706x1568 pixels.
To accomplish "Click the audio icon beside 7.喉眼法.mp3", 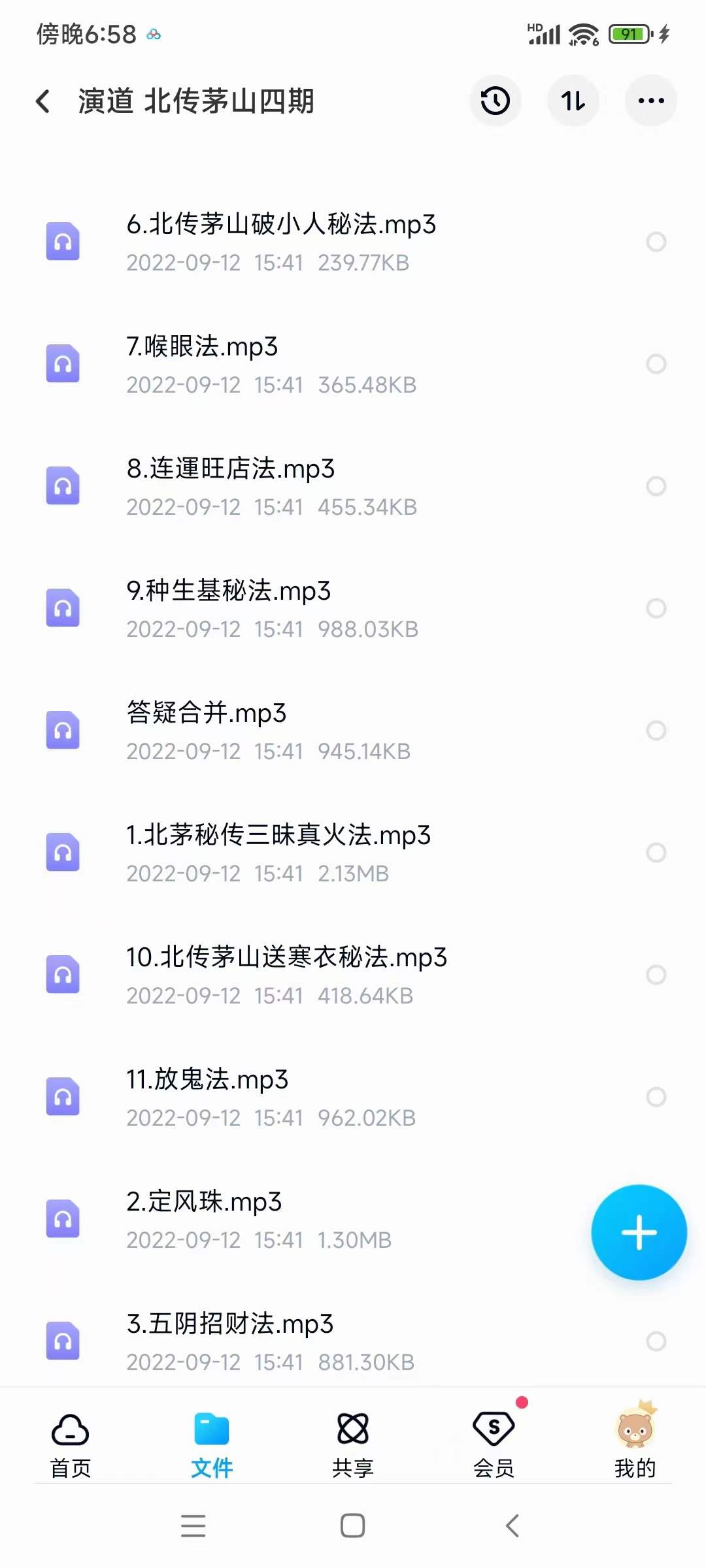I will click(63, 364).
